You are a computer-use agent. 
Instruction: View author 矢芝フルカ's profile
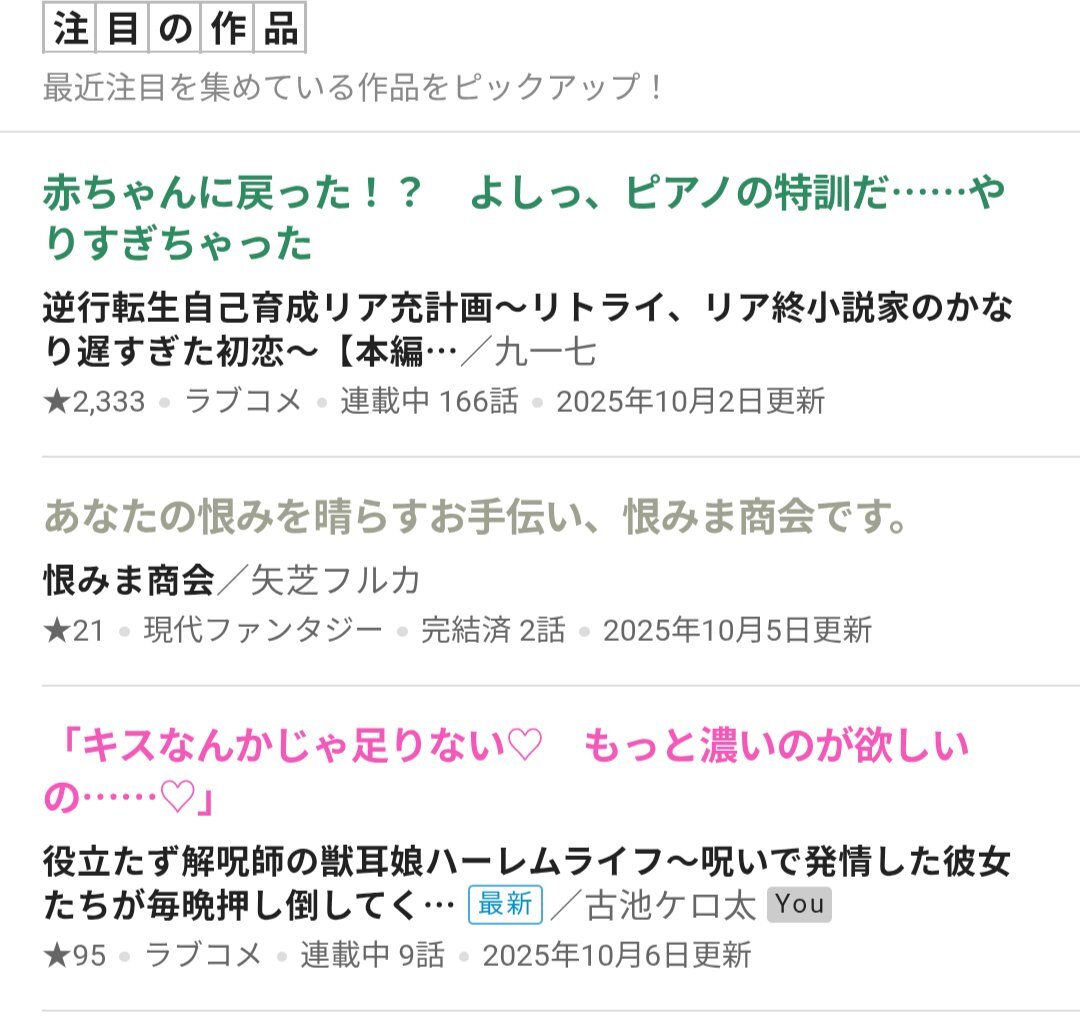[x=335, y=579]
